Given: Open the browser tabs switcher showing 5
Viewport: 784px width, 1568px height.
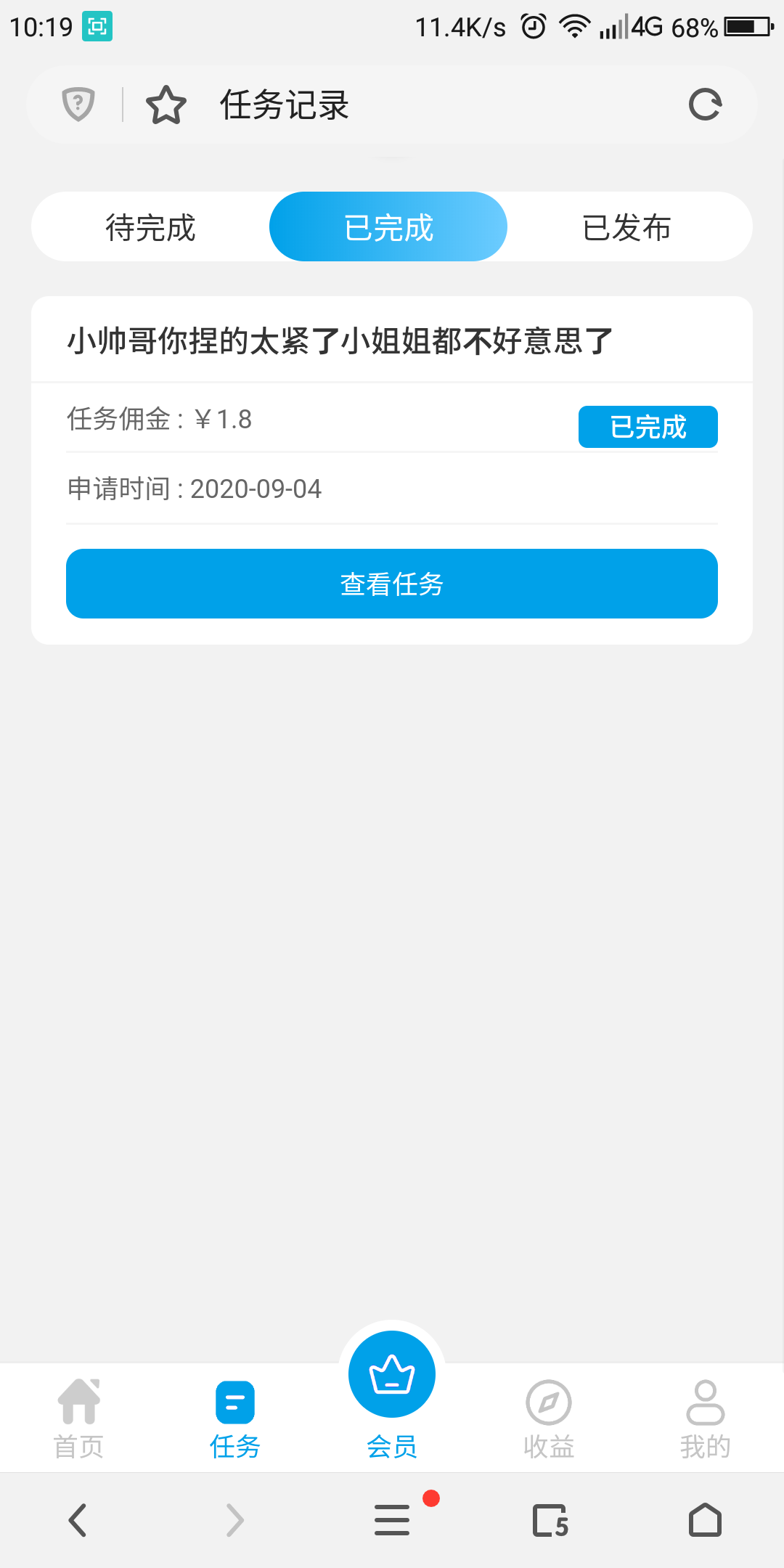Looking at the screenshot, I should (550, 1520).
